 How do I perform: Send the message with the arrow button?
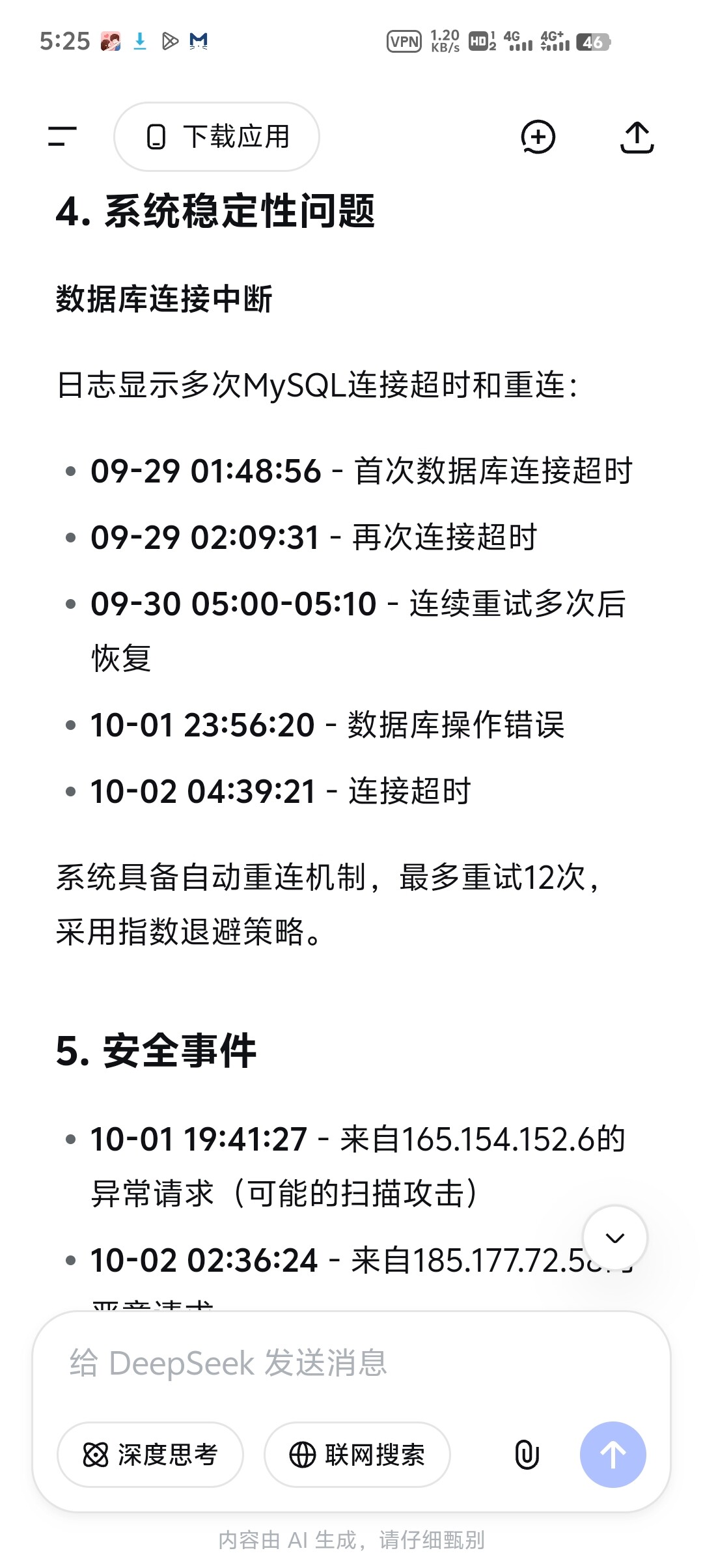tap(613, 1455)
